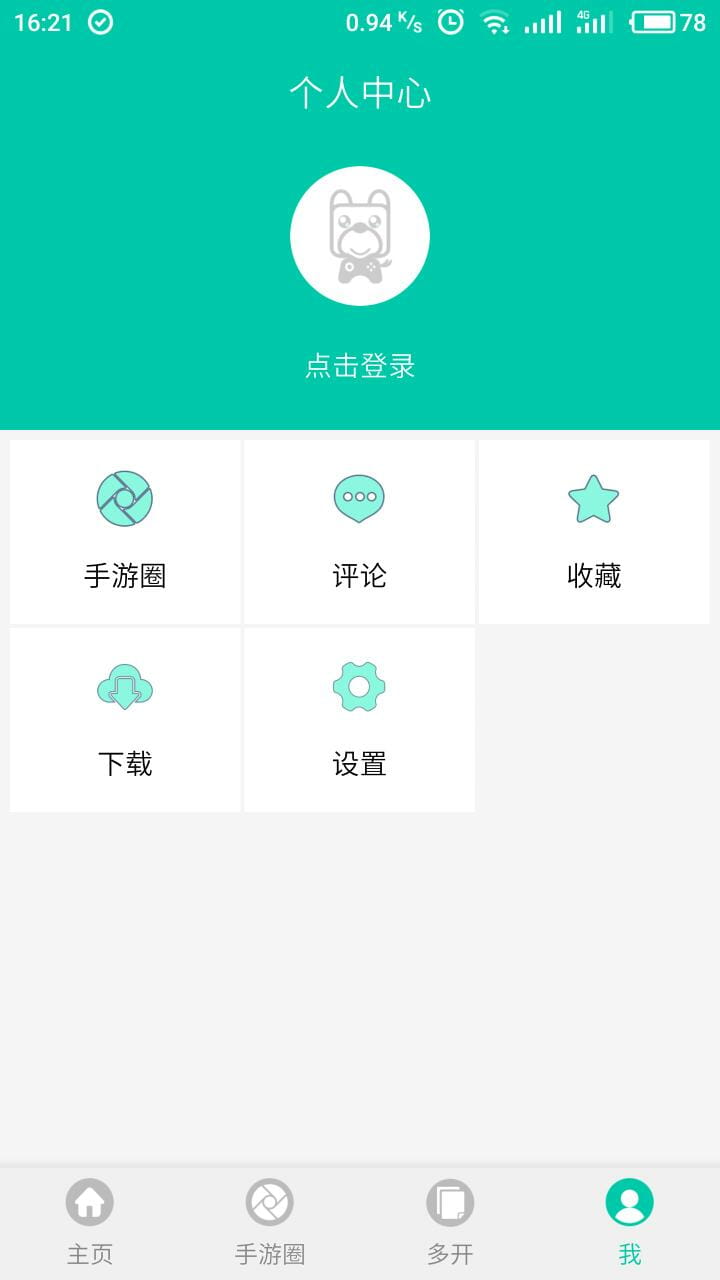This screenshot has height=1280, width=720.
Task: Tap the dog mascot avatar picture
Action: coord(359,237)
